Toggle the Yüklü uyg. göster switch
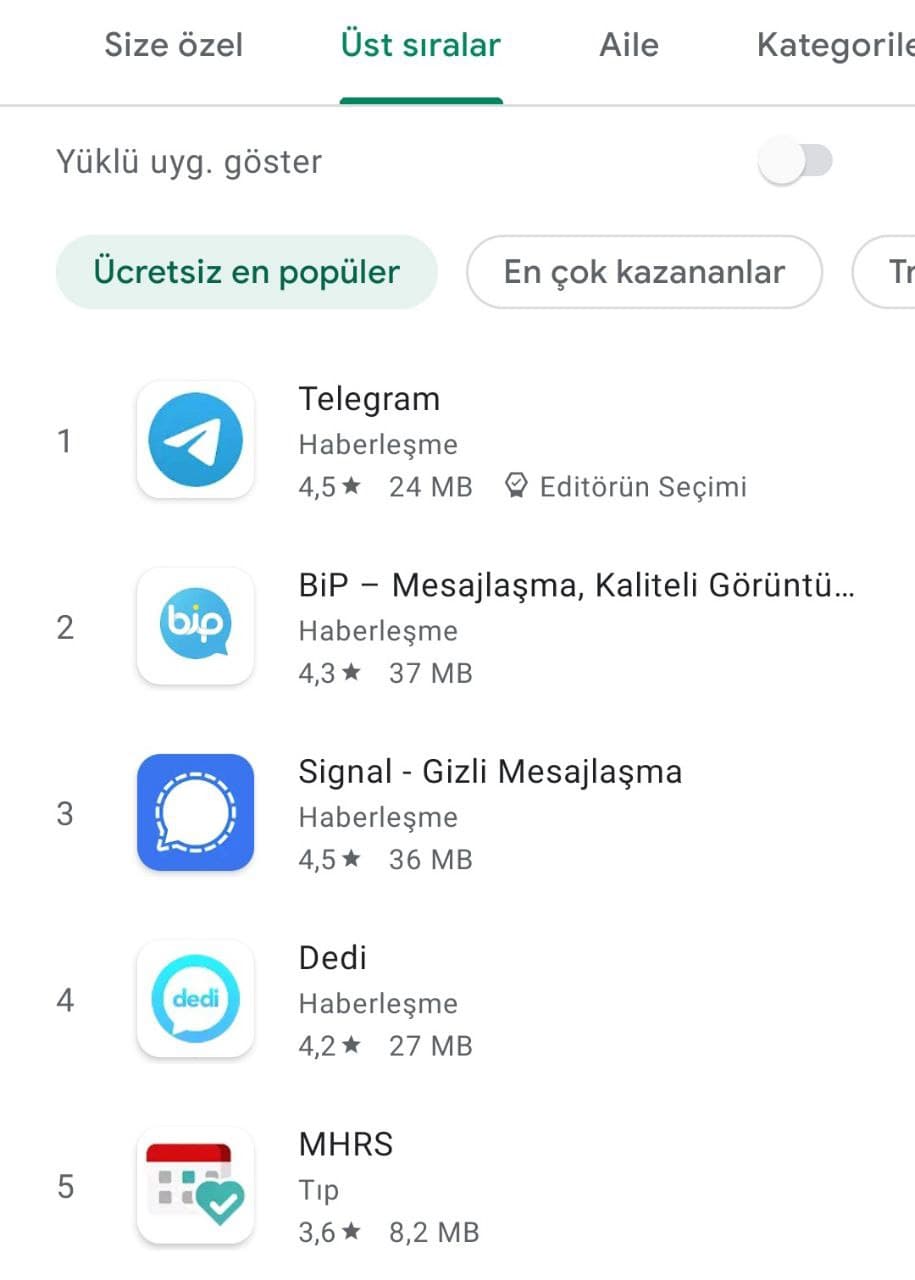 tap(795, 161)
